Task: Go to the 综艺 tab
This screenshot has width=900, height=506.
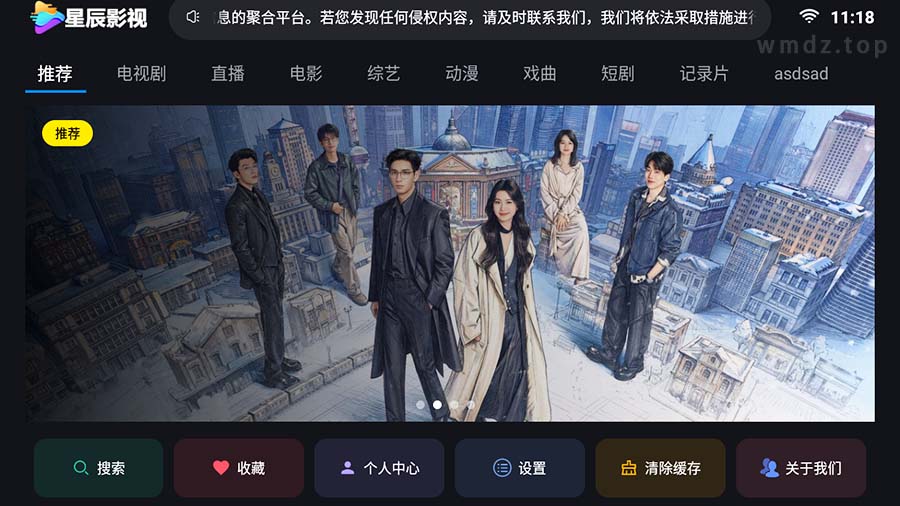Action: 383,74
